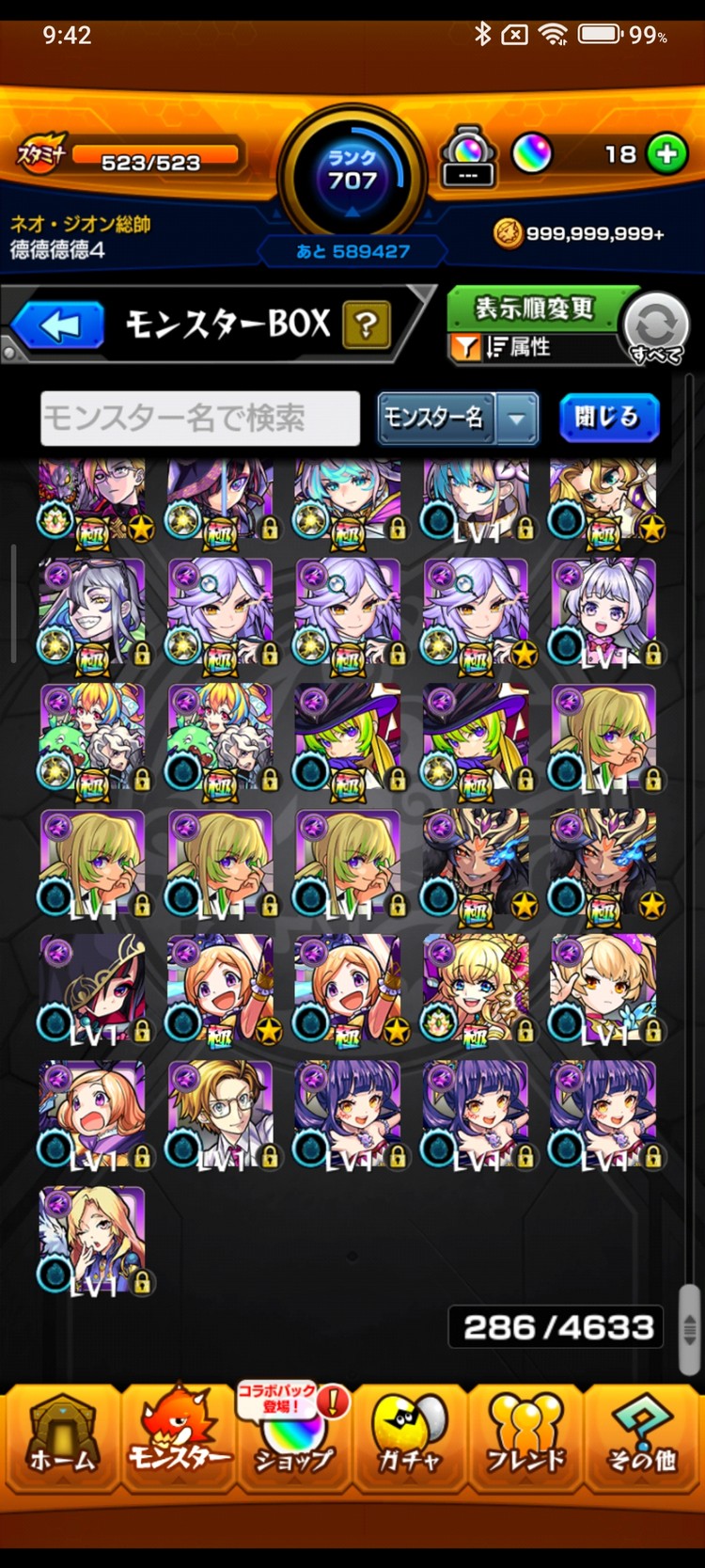Tap the すべて refresh circle button
Viewport: 705px width, 1568px height.
[x=656, y=327]
